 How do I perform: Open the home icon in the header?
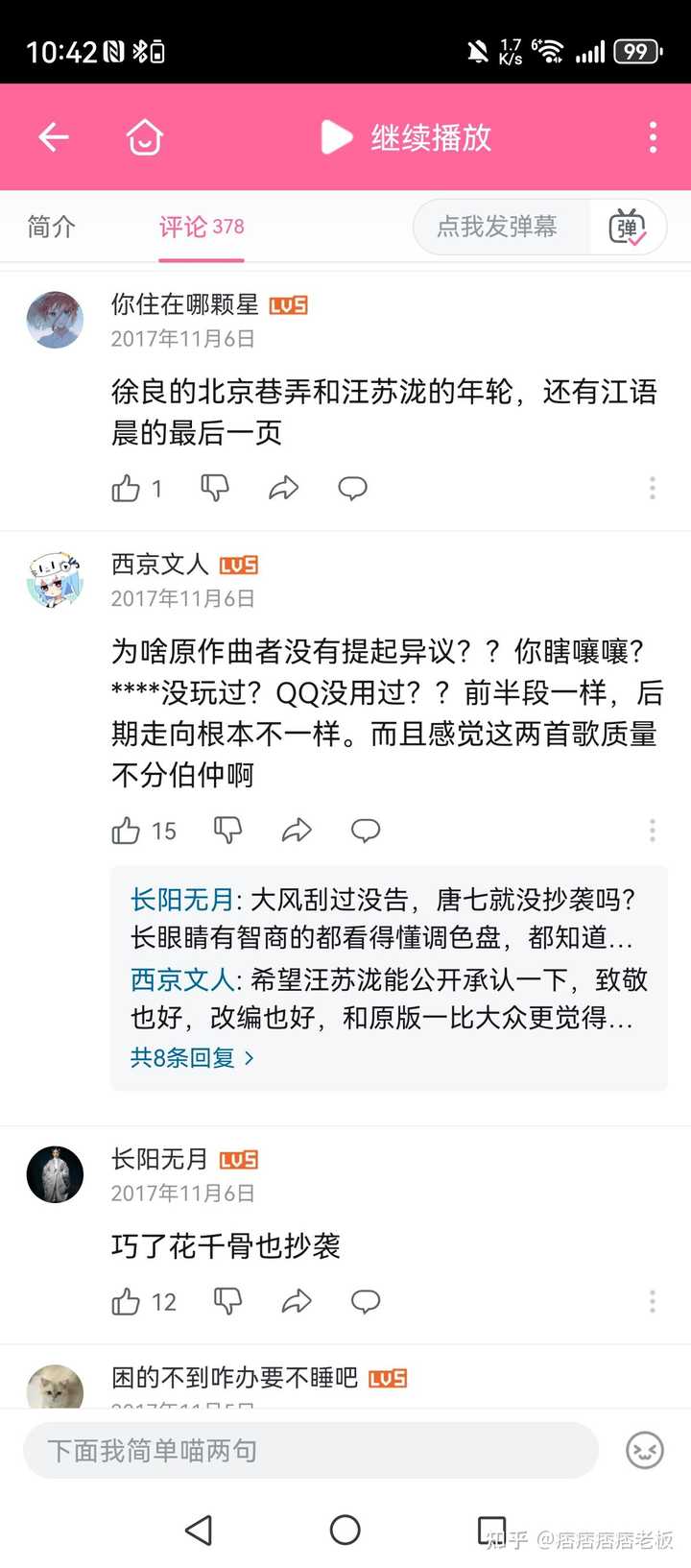click(145, 137)
